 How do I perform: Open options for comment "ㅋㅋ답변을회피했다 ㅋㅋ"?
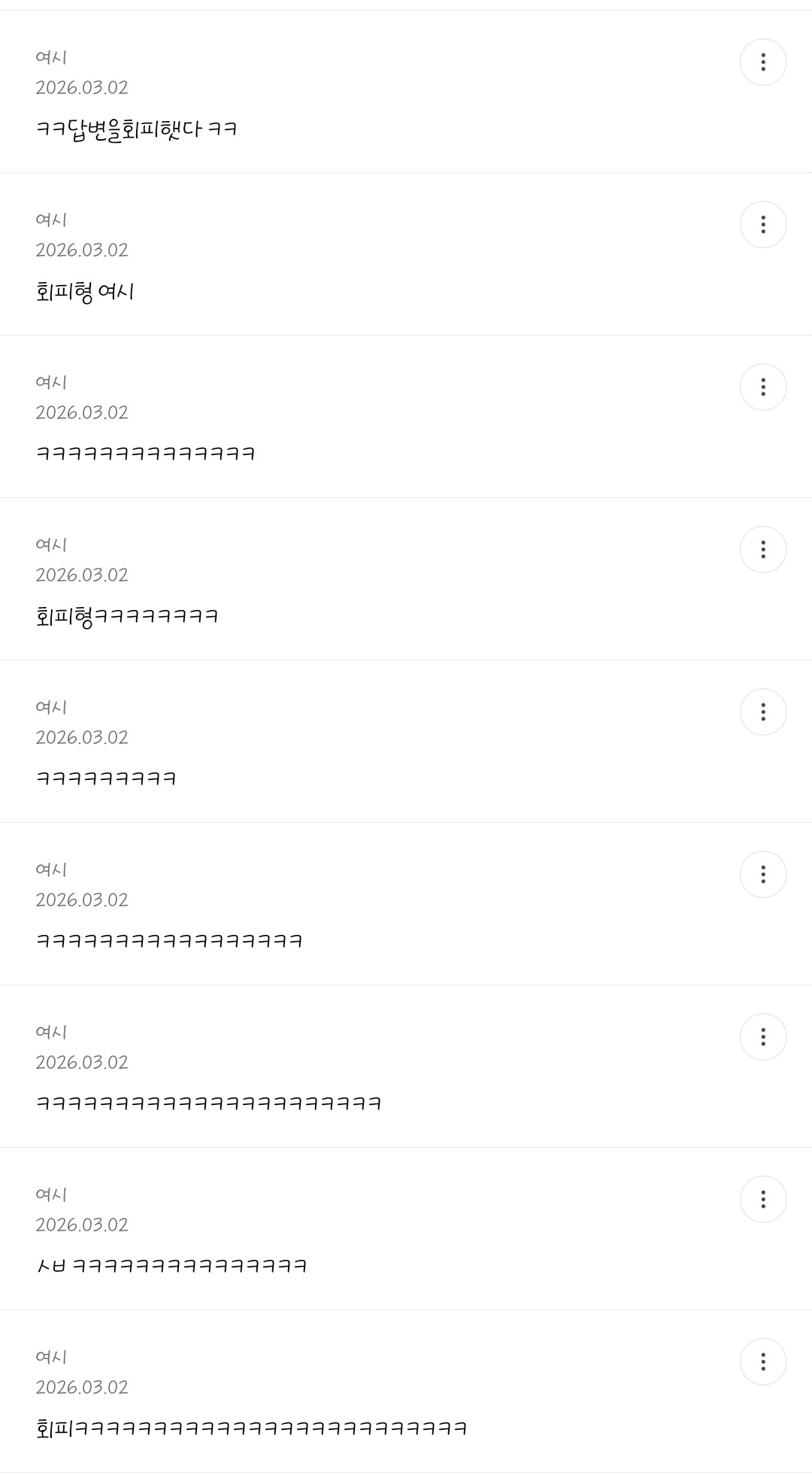(763, 62)
